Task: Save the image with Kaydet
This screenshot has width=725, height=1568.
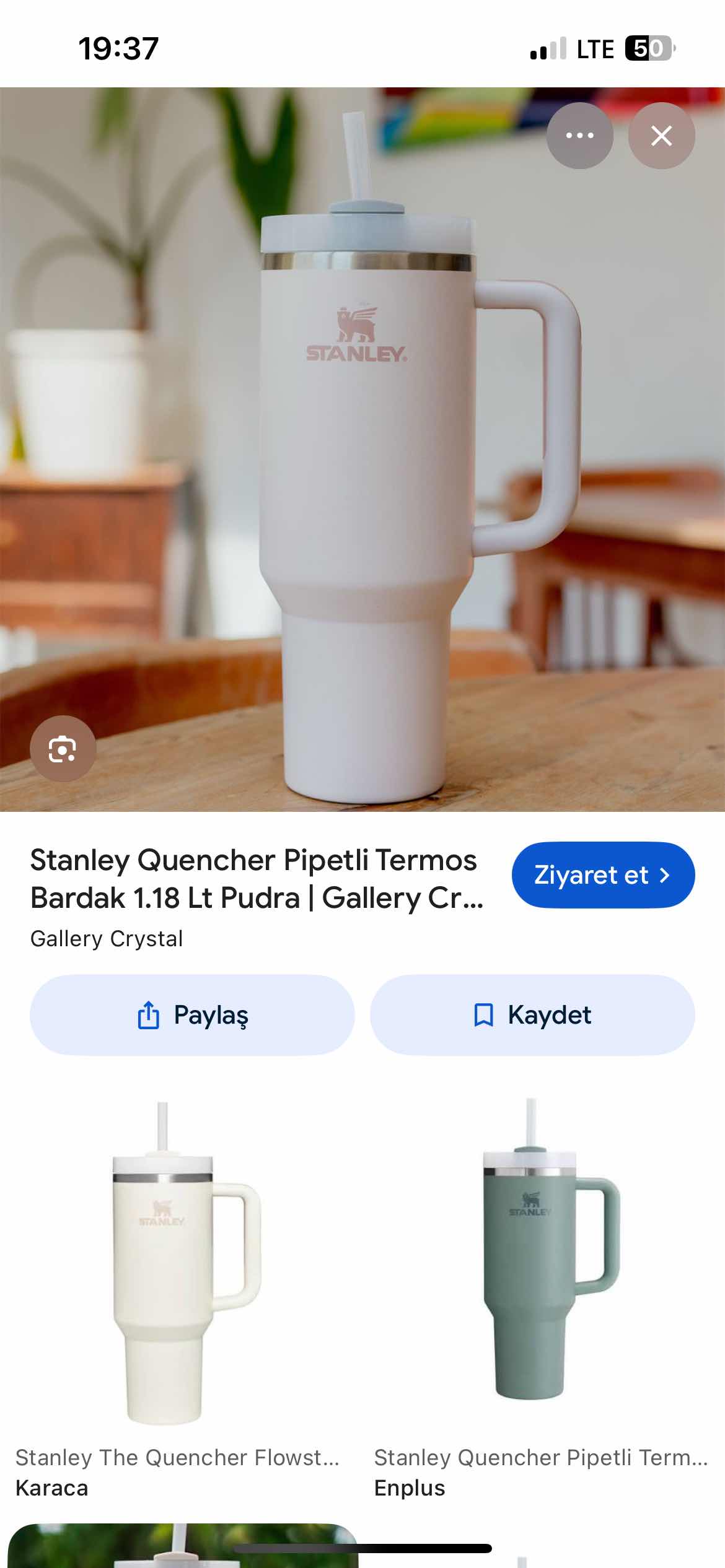Action: coord(532,1015)
